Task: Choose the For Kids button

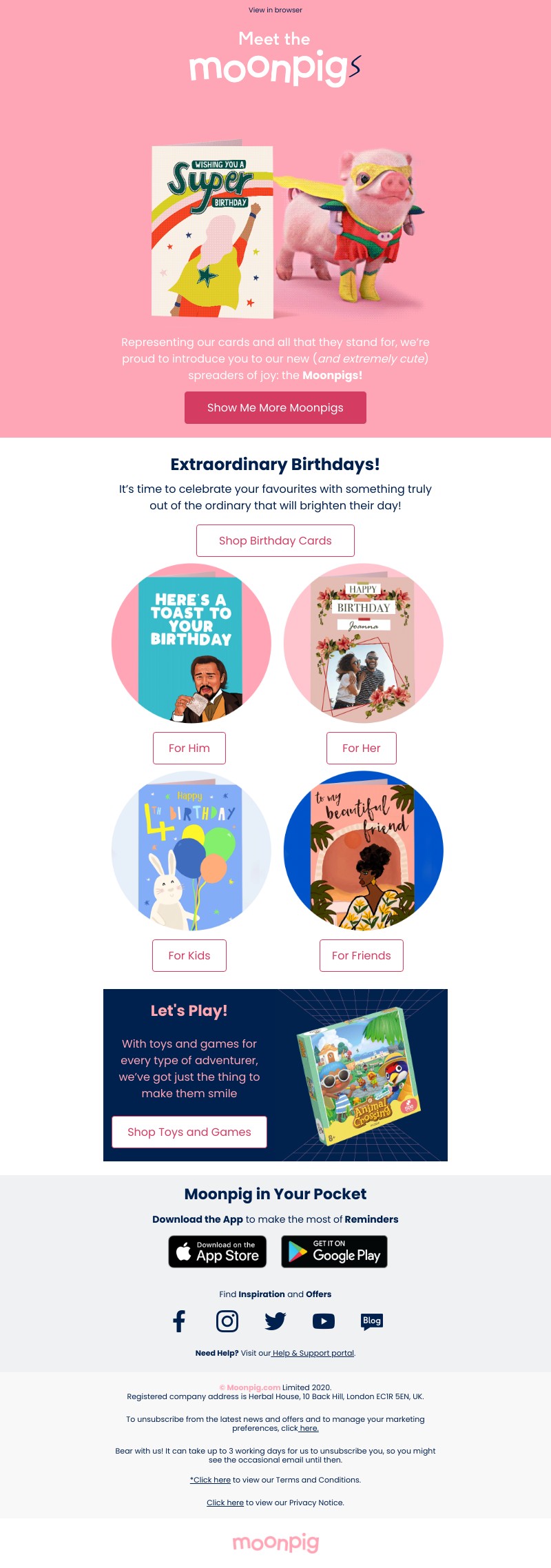Action: pos(189,955)
